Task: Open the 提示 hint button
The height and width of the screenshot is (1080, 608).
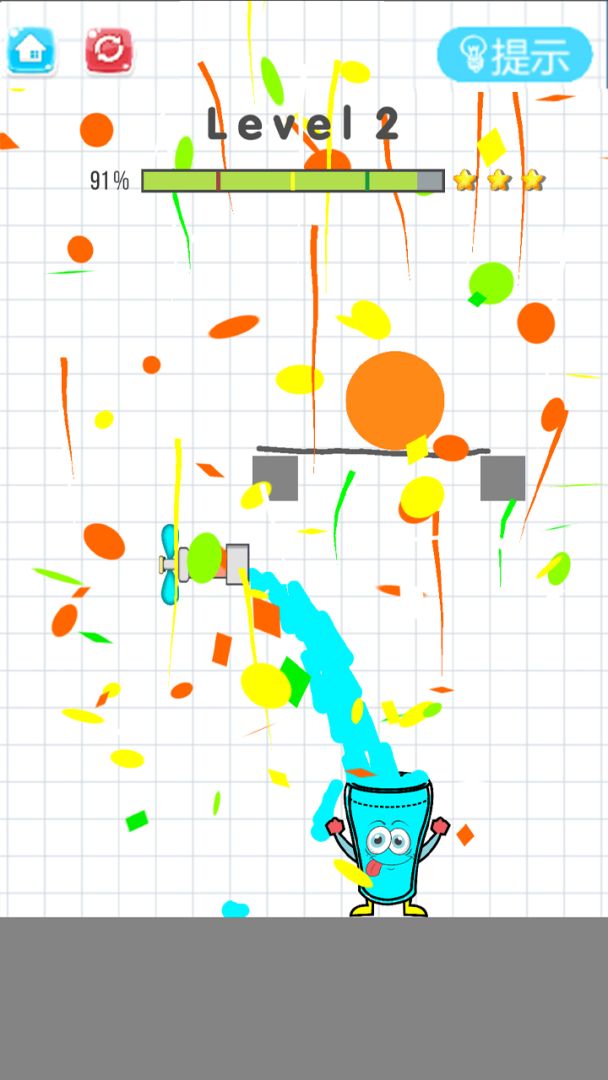Action: (515, 55)
